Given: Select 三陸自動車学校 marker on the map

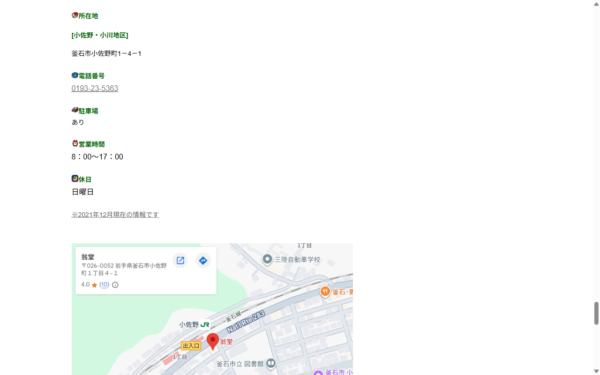Looking at the screenshot, I should (x=267, y=259).
